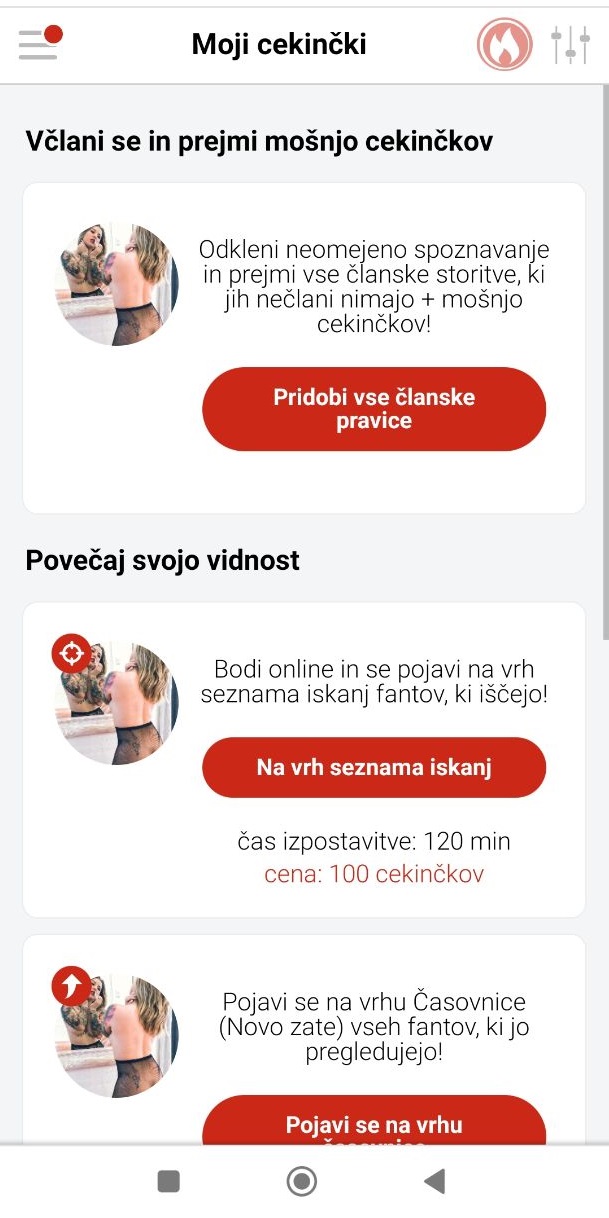Tap "Na vrh seznama iskanj" button

[374, 767]
